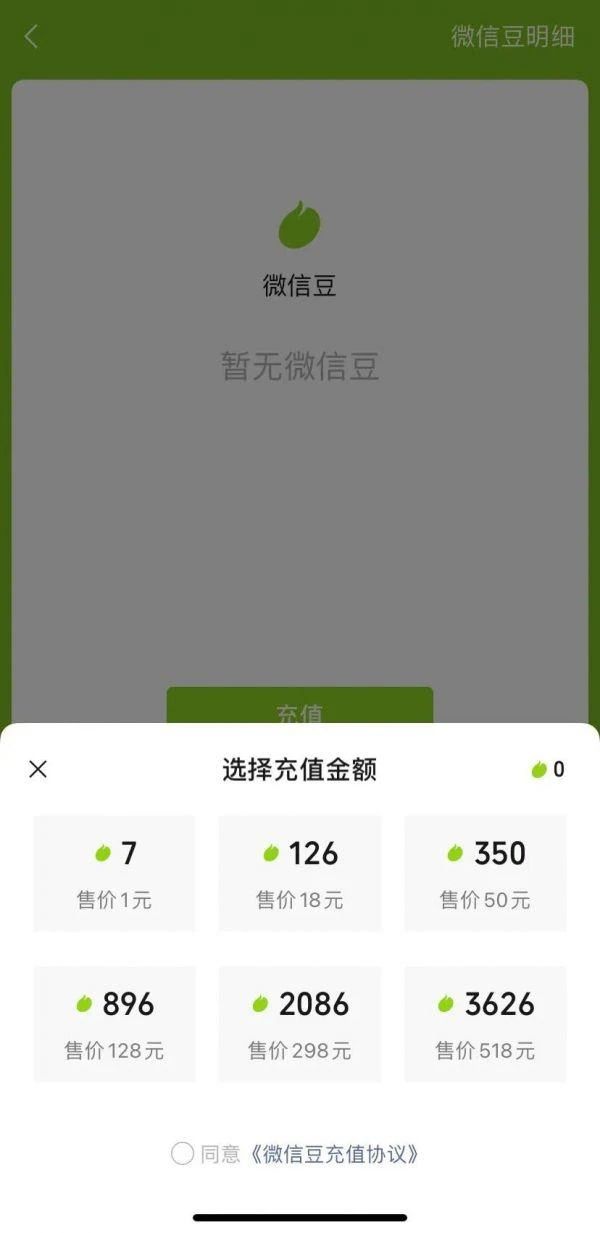Select the 896 beans for 128元 package

[x=115, y=1024]
